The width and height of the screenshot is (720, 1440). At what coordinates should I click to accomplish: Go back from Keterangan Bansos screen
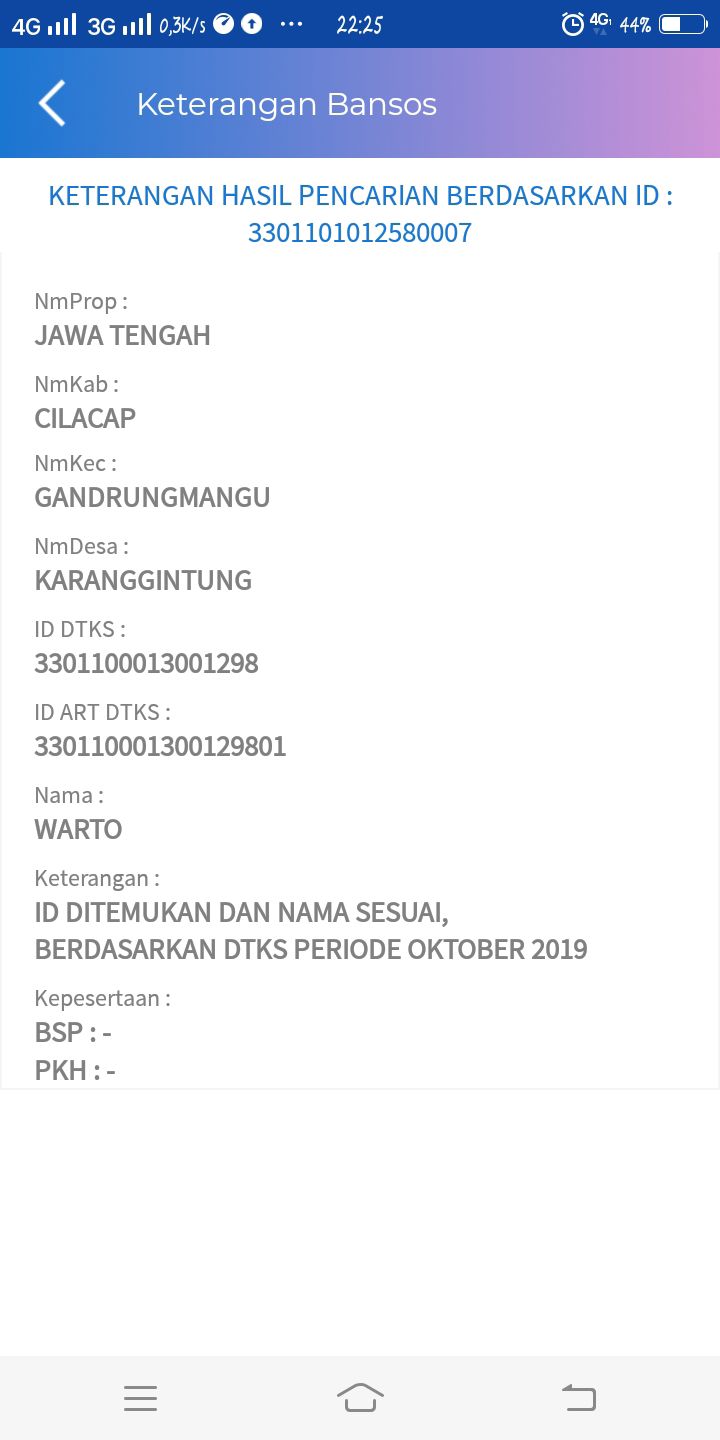(52, 104)
